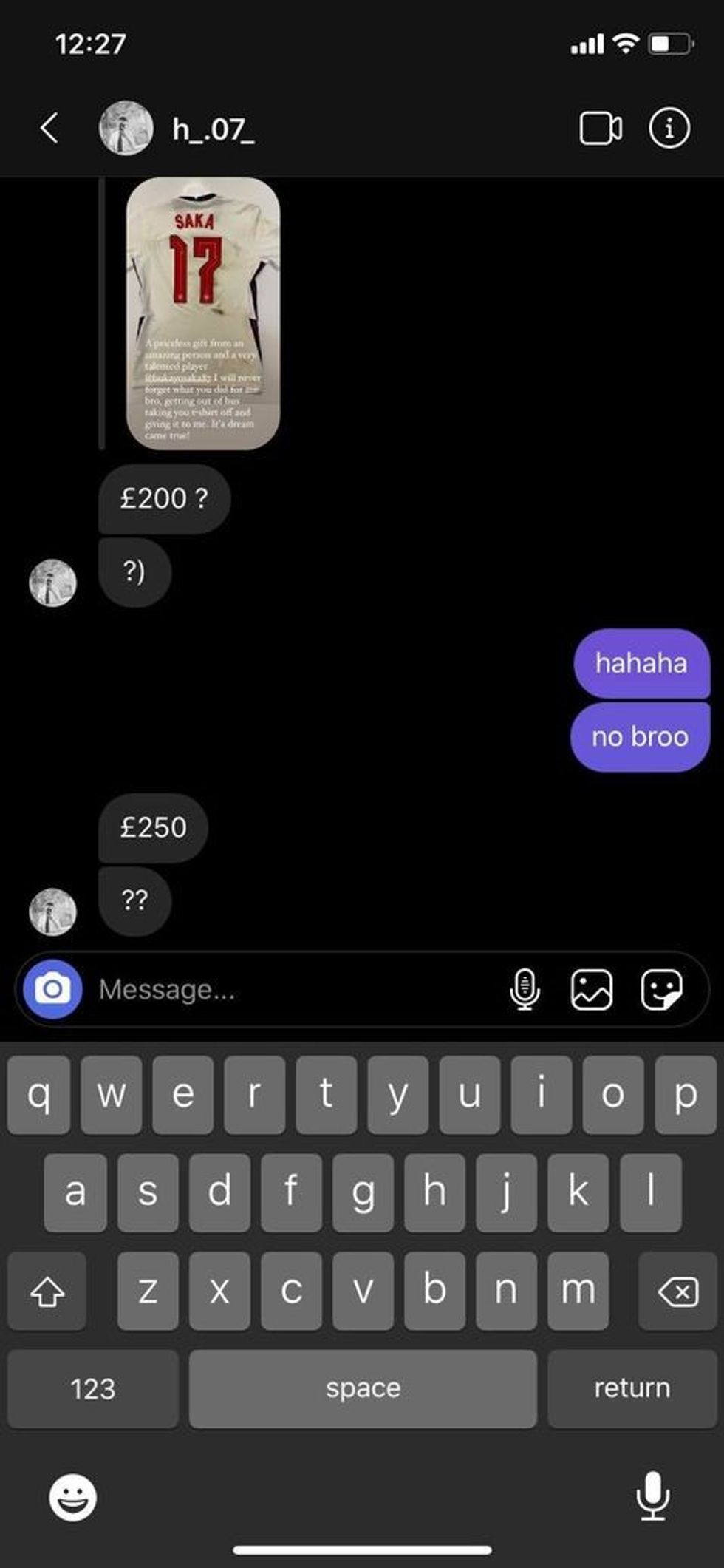The height and width of the screenshot is (1568, 724).
Task: Open the emoji keyboard
Action: coord(72,1497)
